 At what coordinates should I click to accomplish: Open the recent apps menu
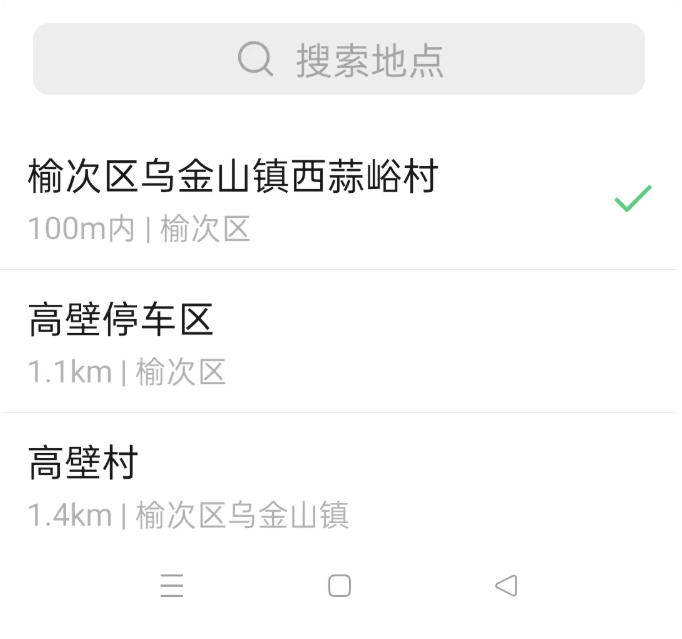[172, 586]
